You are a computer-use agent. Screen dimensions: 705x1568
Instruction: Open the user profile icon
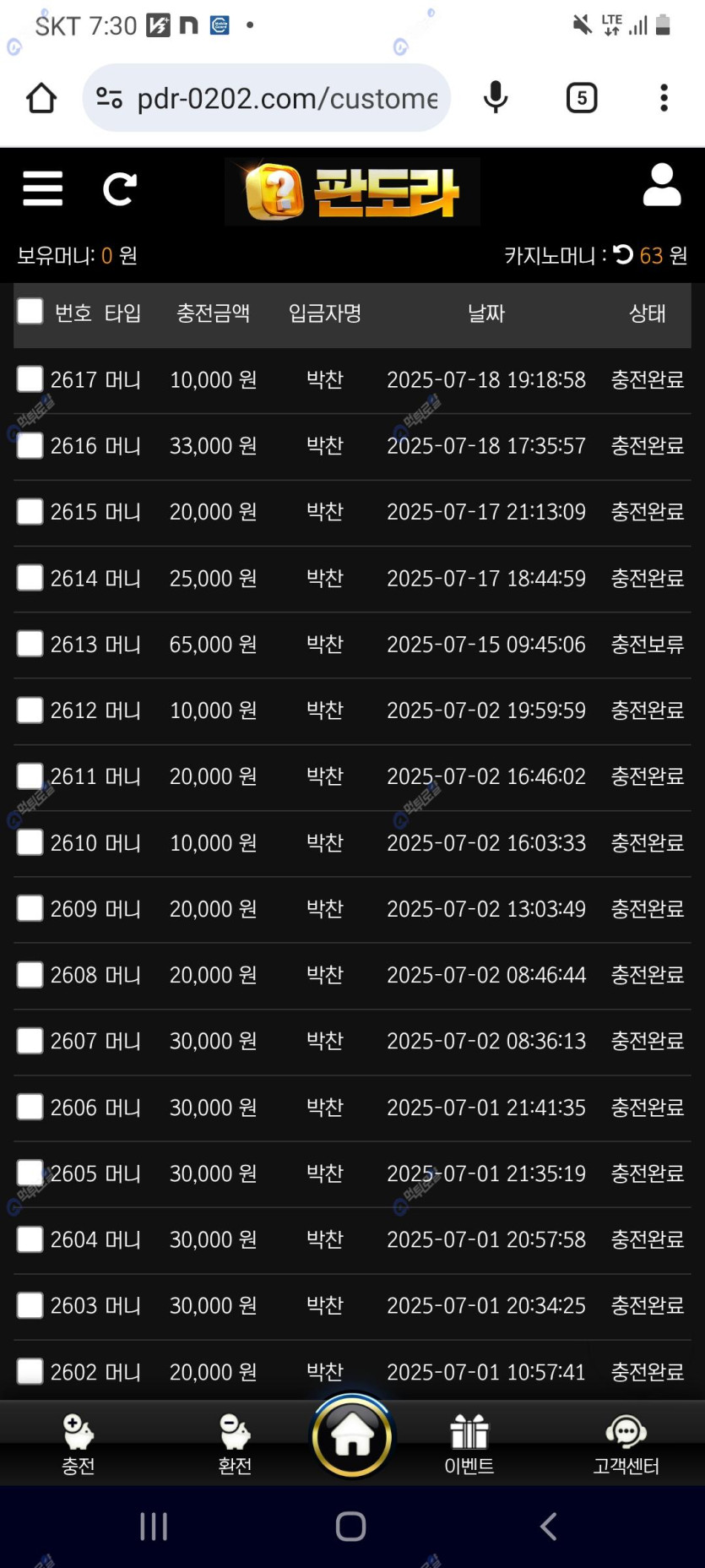pyautogui.click(x=661, y=186)
